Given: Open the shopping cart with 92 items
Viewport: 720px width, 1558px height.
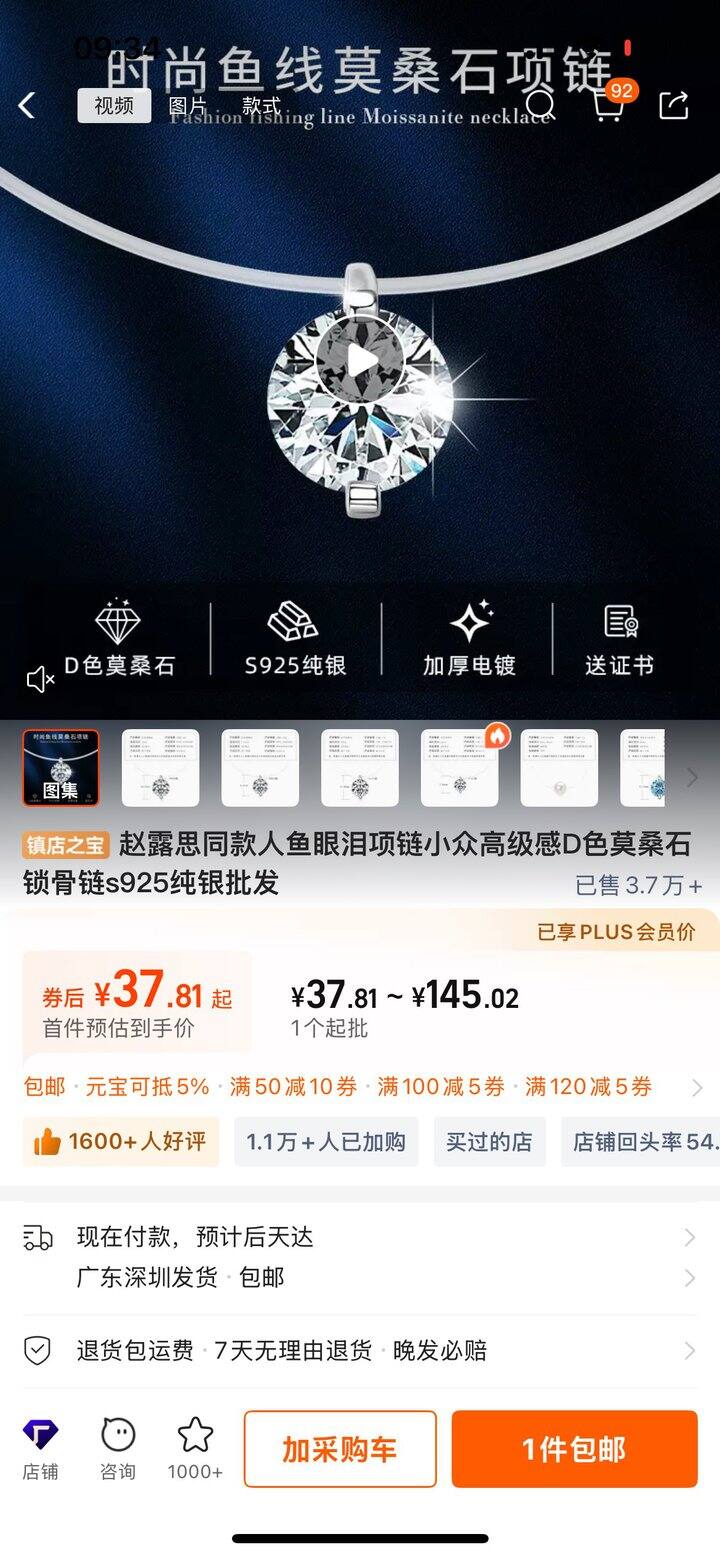Looking at the screenshot, I should (x=609, y=107).
